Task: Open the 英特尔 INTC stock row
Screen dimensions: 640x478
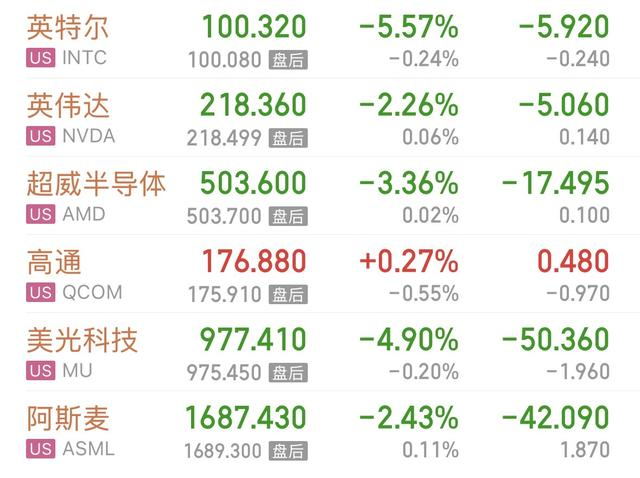Action: click(x=320, y=40)
